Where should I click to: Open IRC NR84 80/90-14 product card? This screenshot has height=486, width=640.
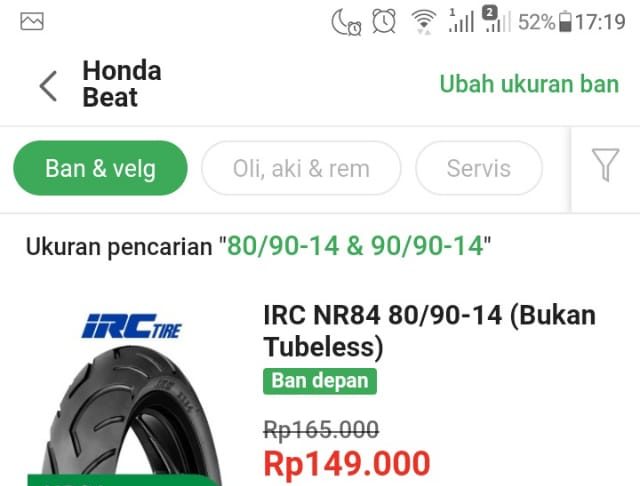point(428,331)
